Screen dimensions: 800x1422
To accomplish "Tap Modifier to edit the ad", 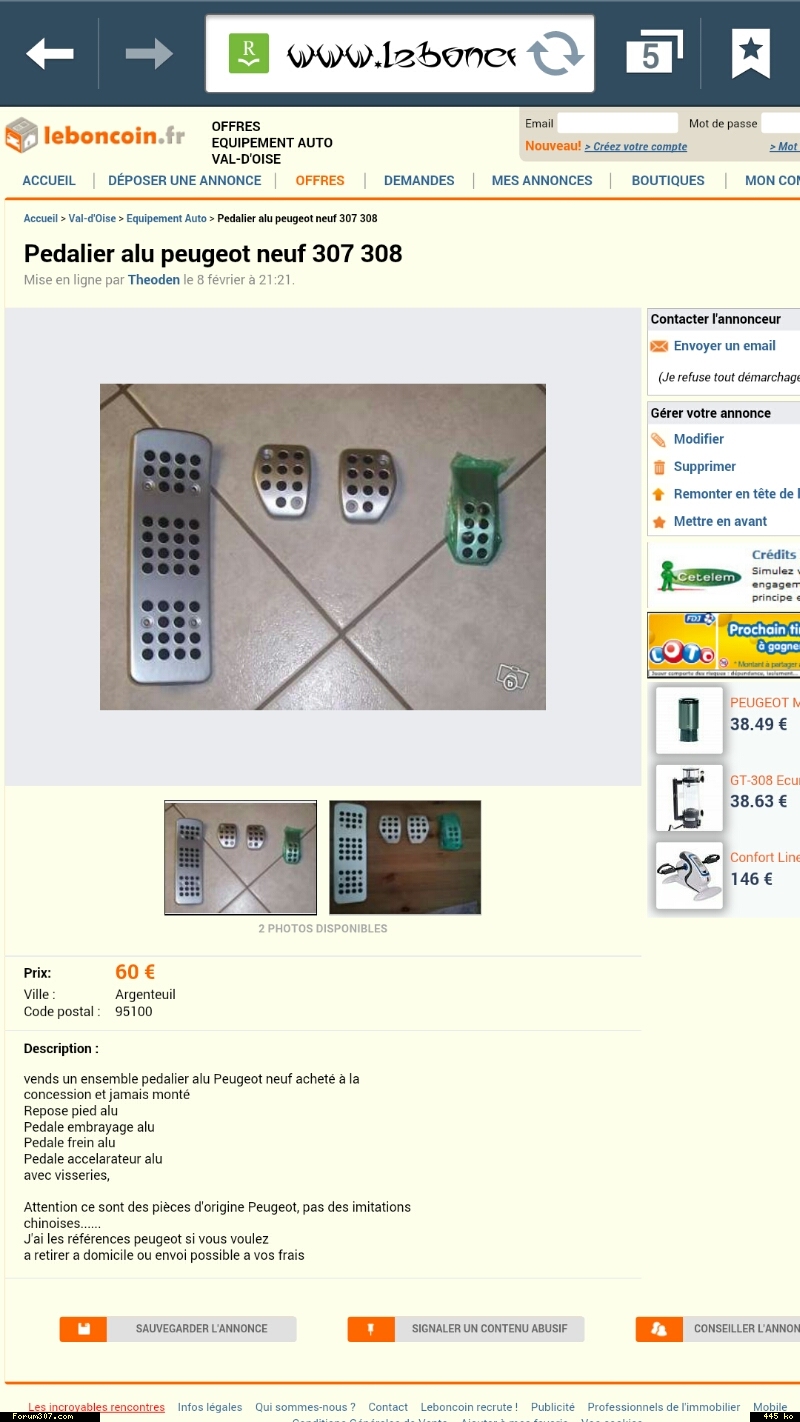I will (698, 439).
